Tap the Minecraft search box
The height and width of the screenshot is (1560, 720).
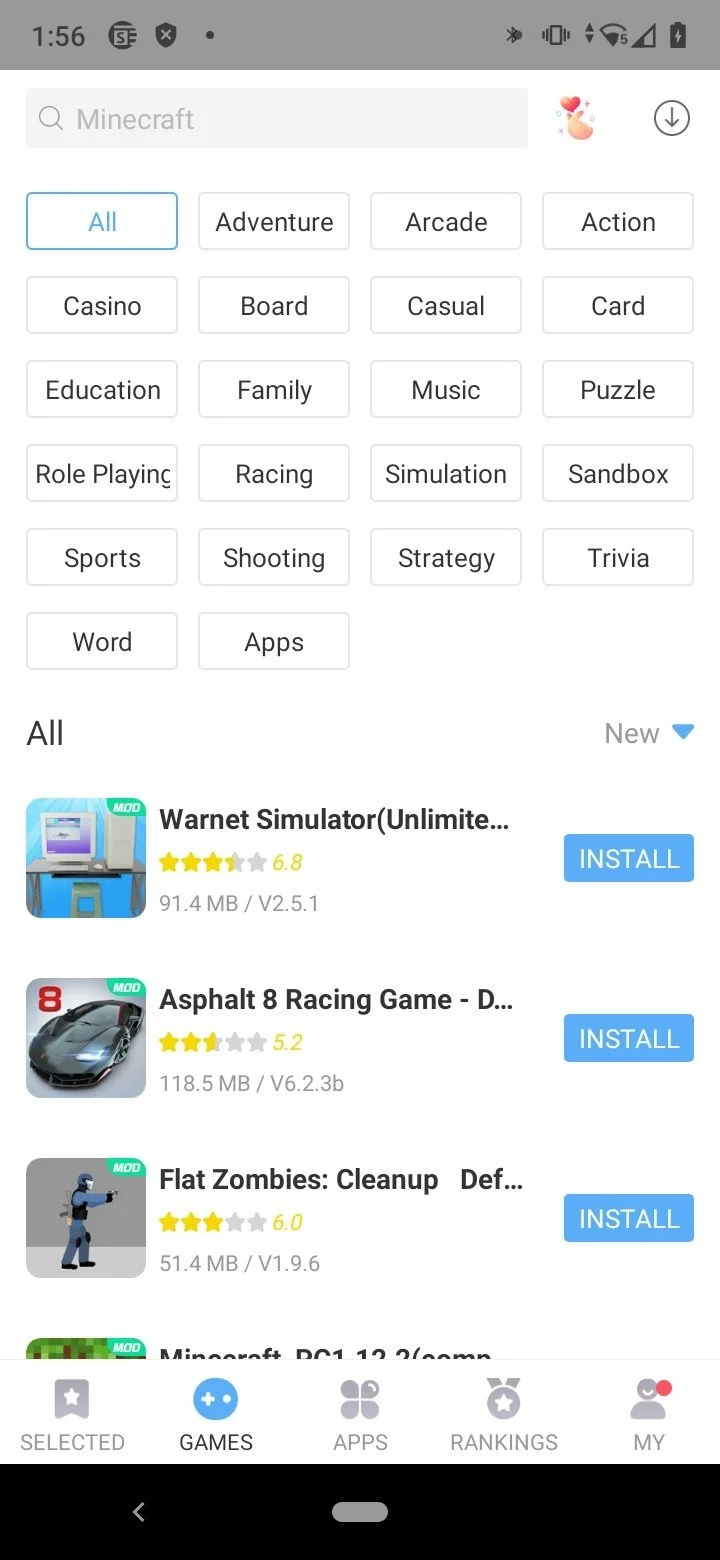[x=276, y=119]
